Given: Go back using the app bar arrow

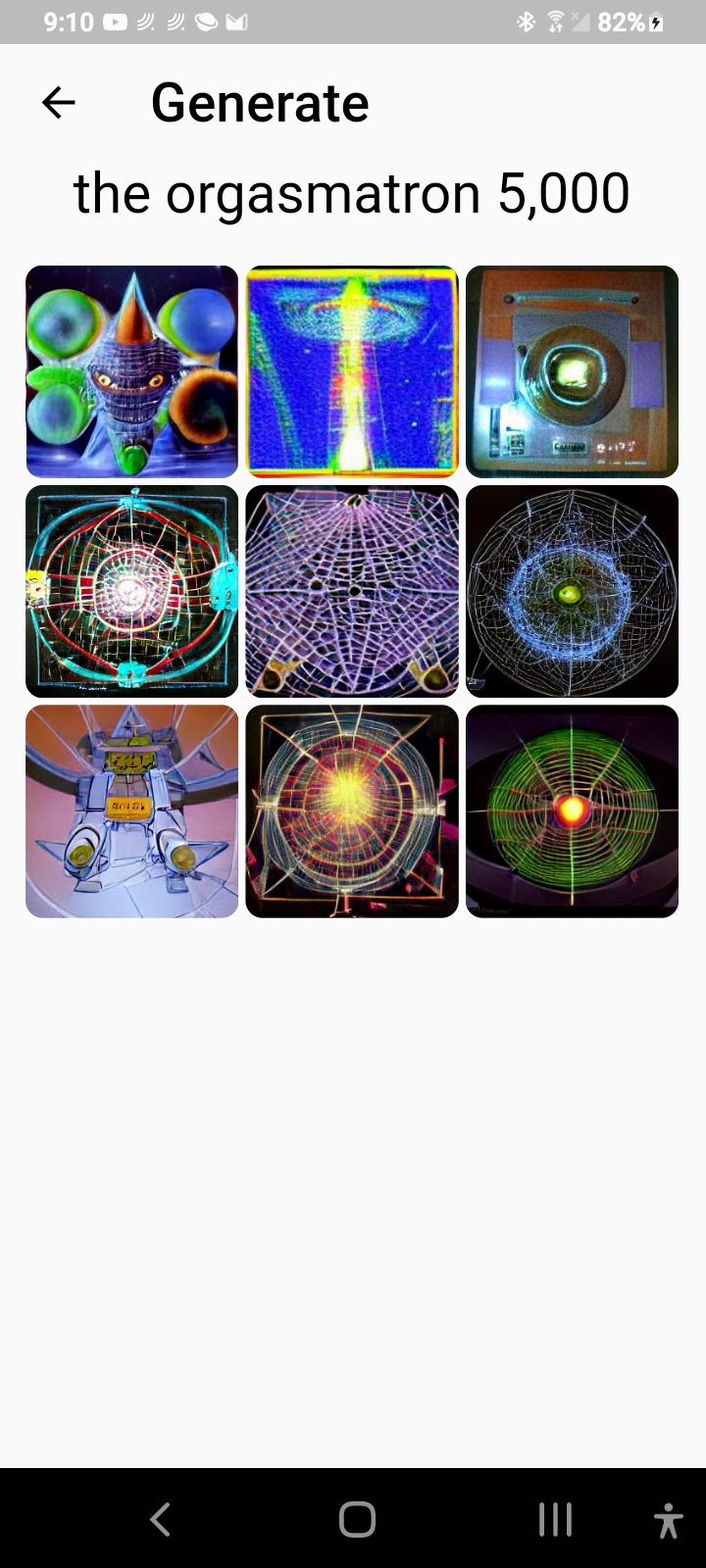Looking at the screenshot, I should click(59, 102).
